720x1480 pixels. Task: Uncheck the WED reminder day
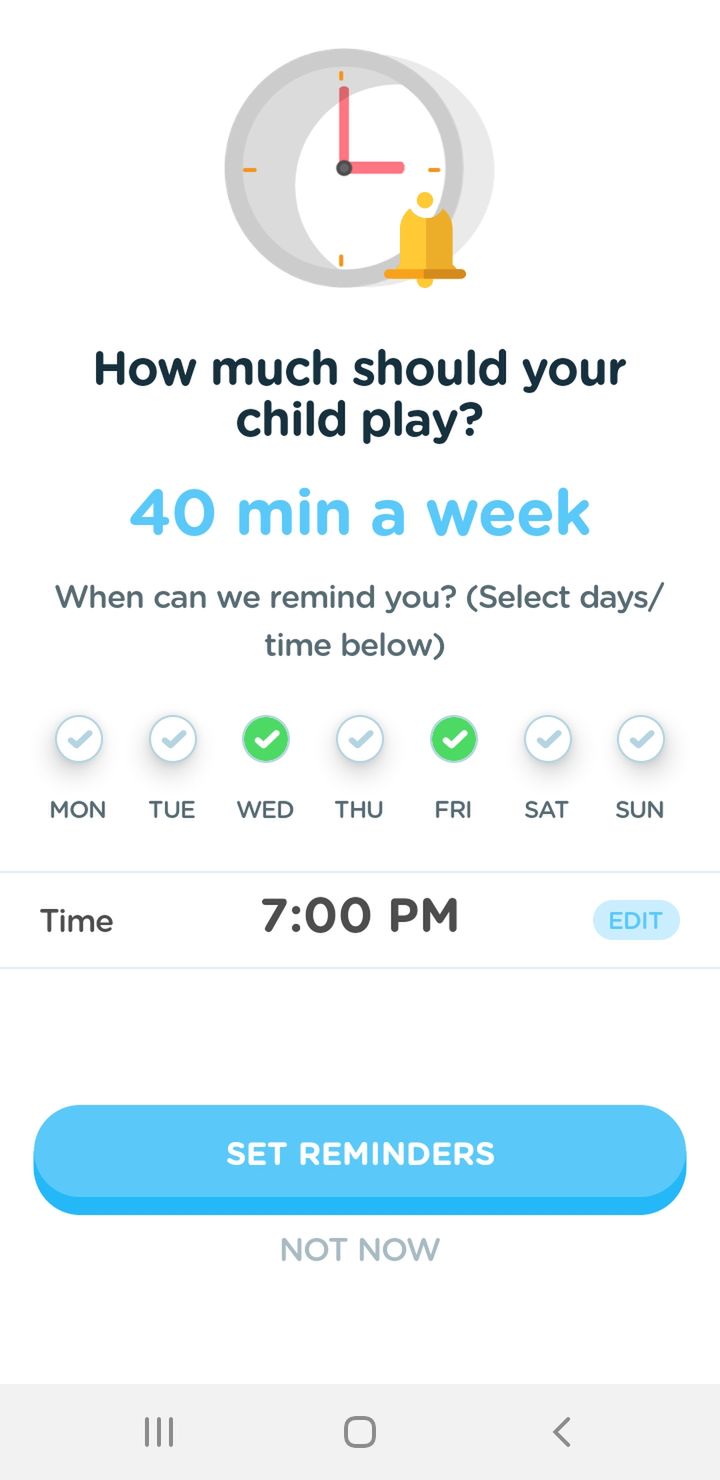pyautogui.click(x=265, y=740)
